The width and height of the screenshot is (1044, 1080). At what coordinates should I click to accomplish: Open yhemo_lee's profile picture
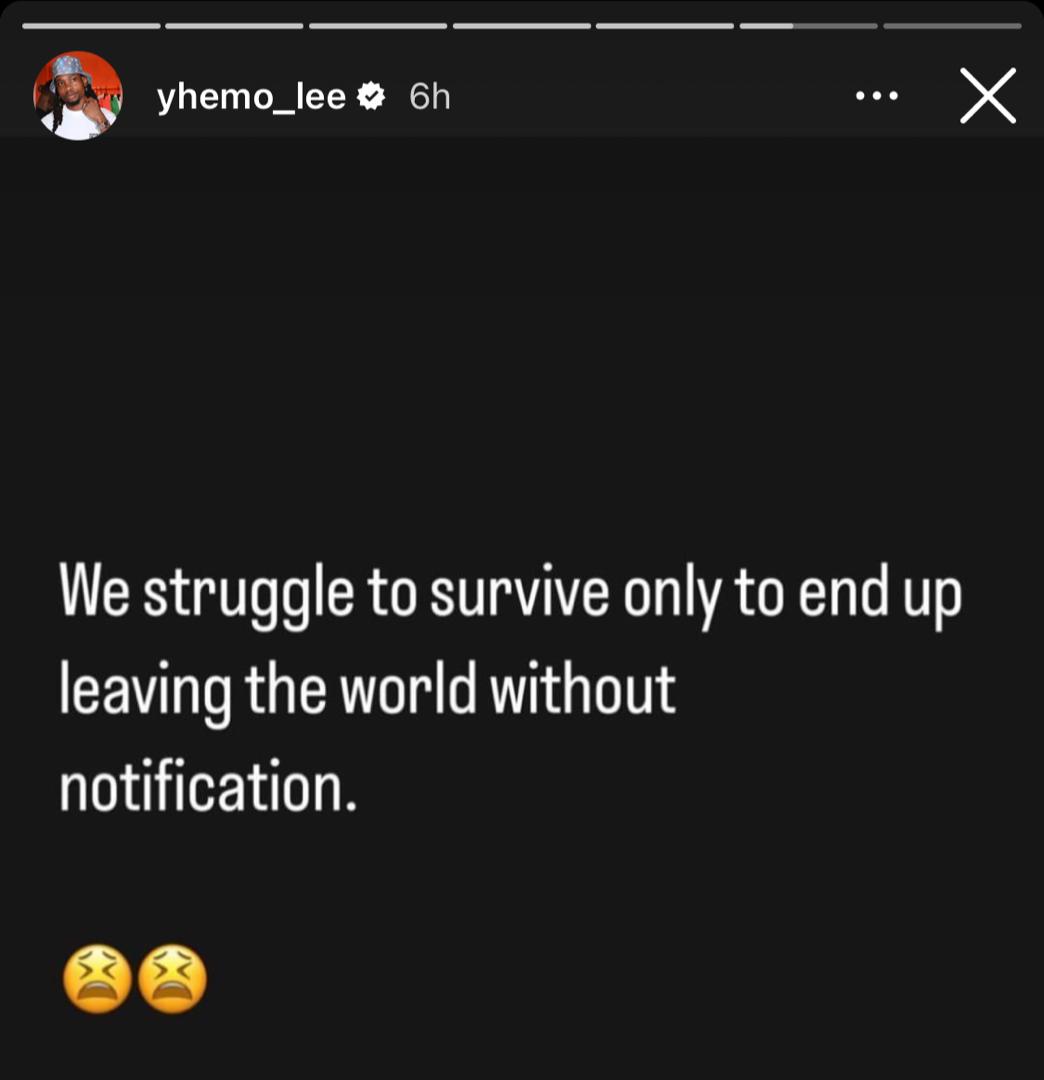click(78, 96)
